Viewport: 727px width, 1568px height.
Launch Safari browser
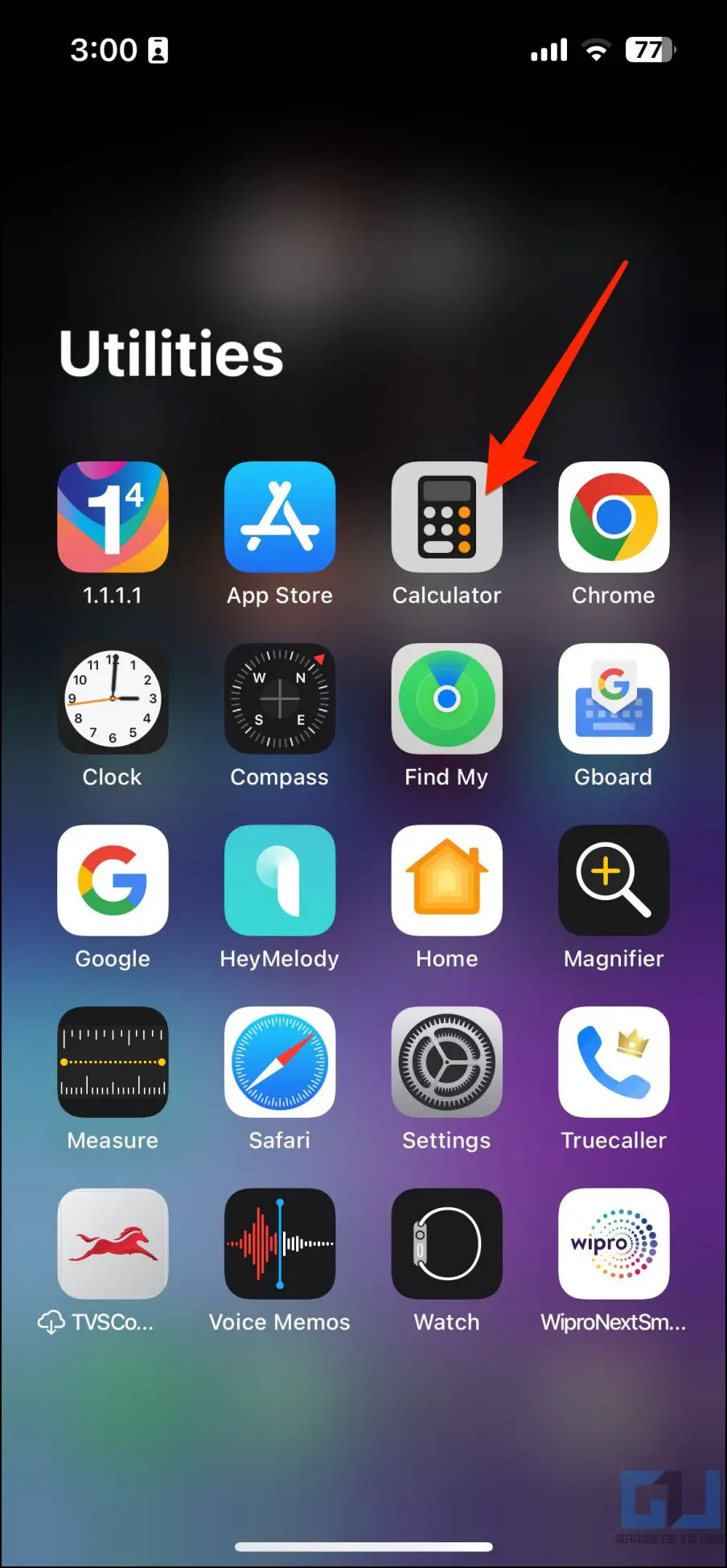280,1062
